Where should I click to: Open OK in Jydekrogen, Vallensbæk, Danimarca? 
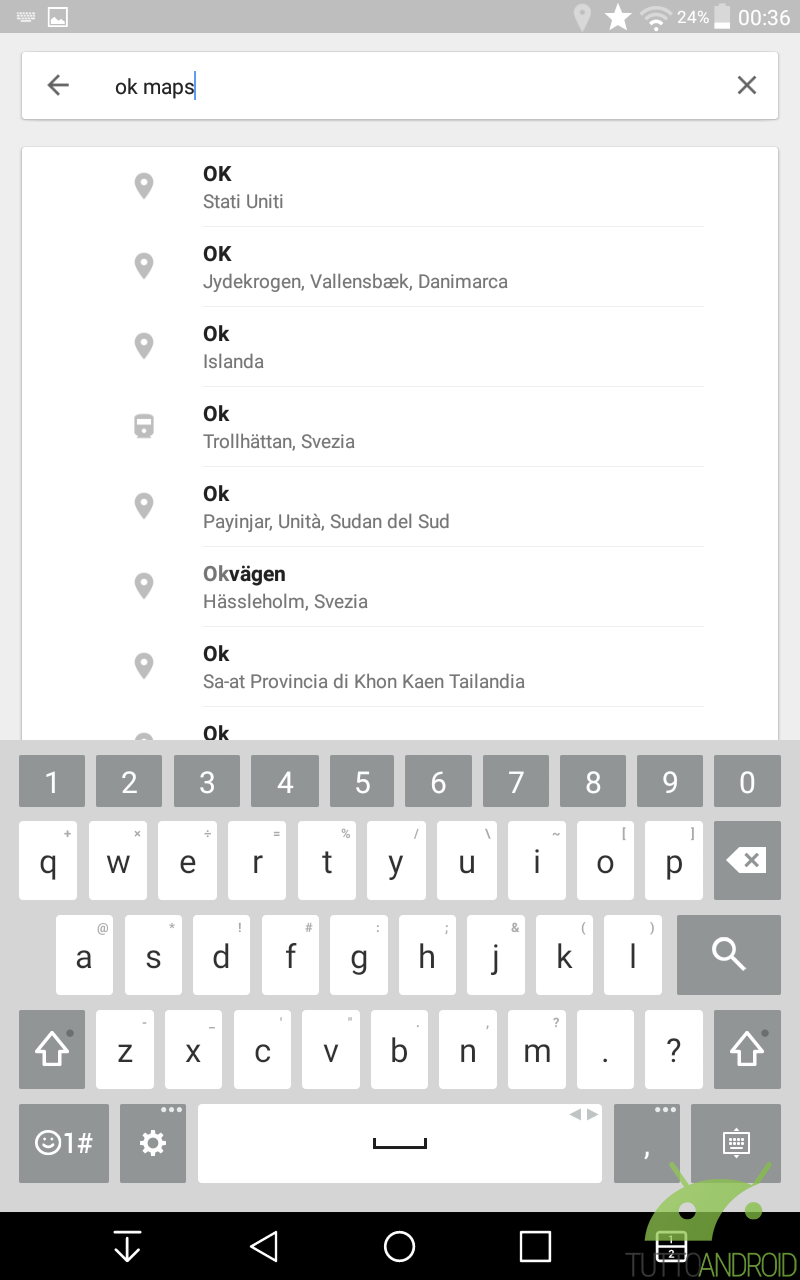point(400,267)
